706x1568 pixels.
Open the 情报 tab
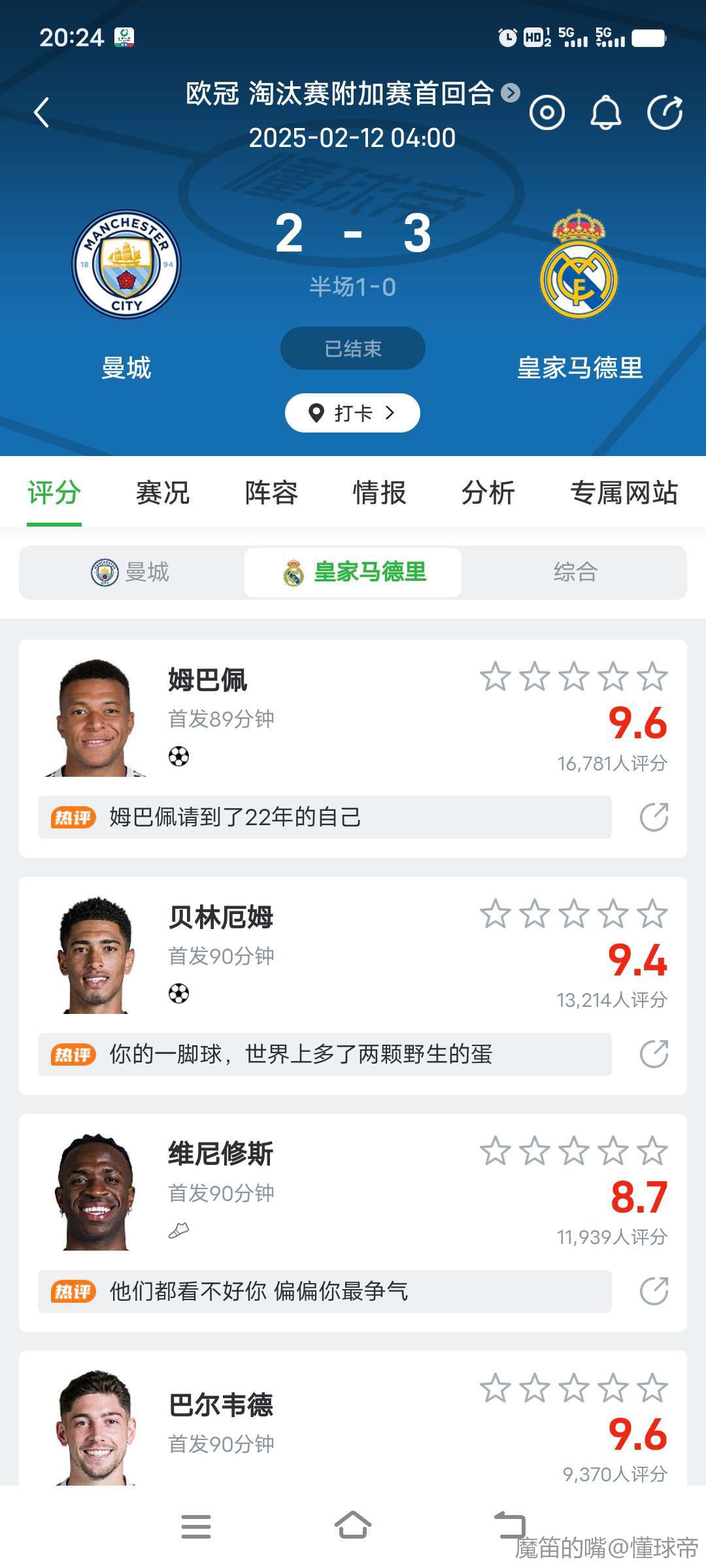tap(379, 493)
